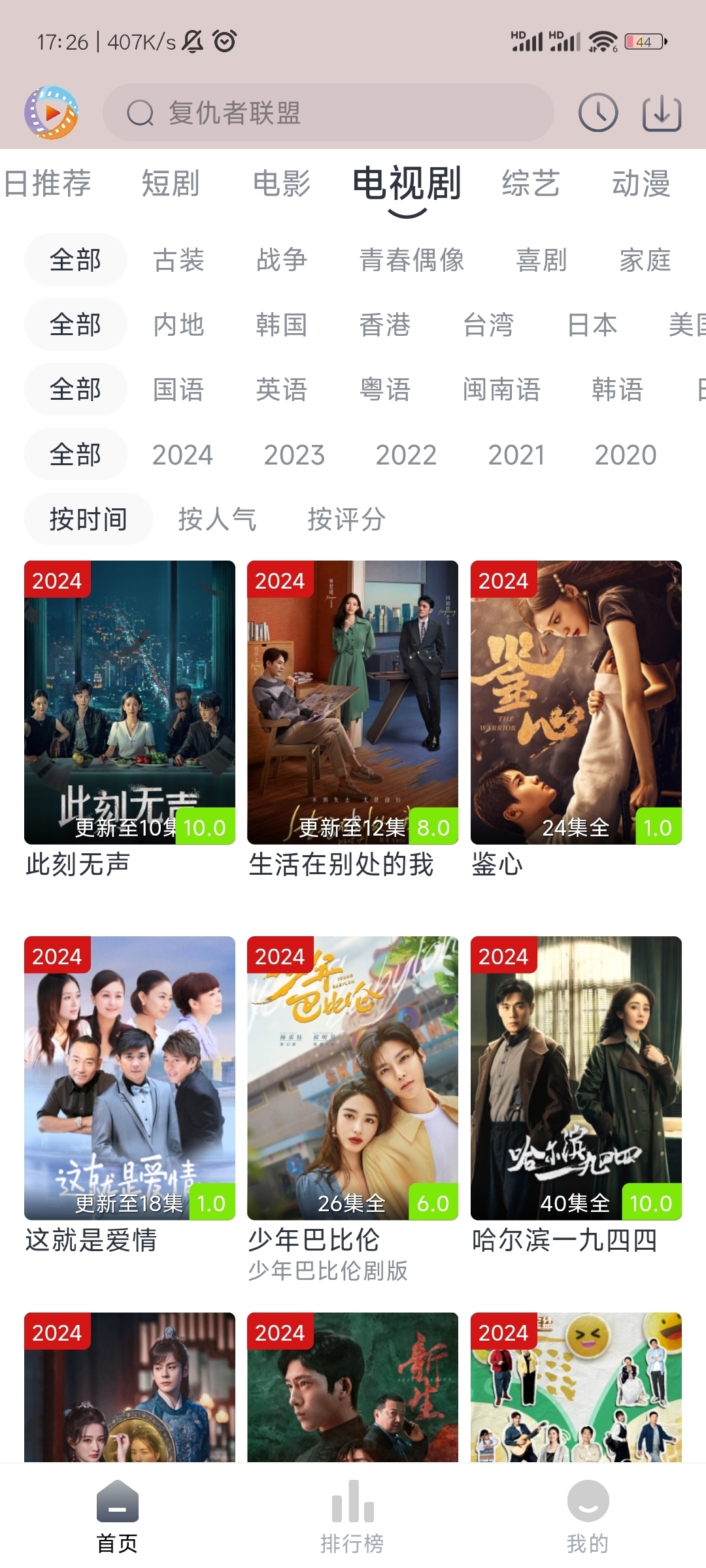Sort results by 按评分 rating
The height and width of the screenshot is (1568, 706).
tap(346, 519)
